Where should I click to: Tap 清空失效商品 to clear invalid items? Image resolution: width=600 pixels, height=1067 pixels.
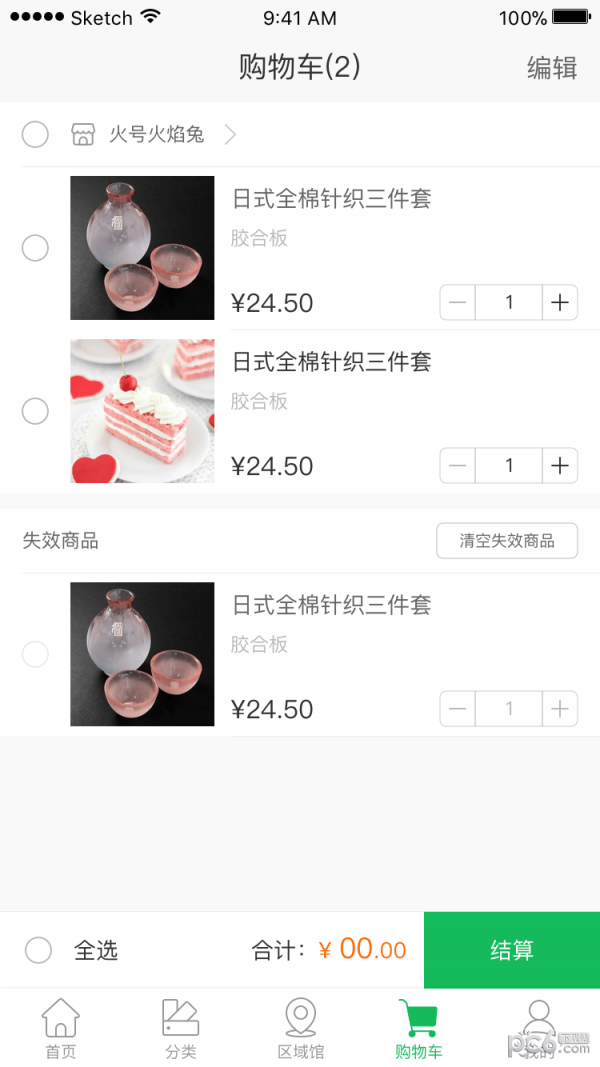pyautogui.click(x=507, y=541)
